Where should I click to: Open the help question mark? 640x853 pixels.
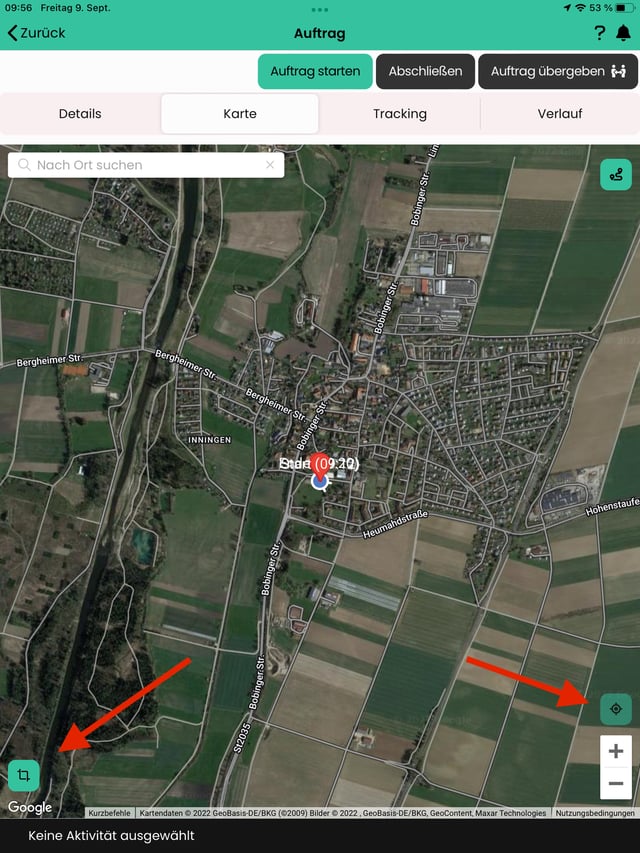tap(599, 33)
